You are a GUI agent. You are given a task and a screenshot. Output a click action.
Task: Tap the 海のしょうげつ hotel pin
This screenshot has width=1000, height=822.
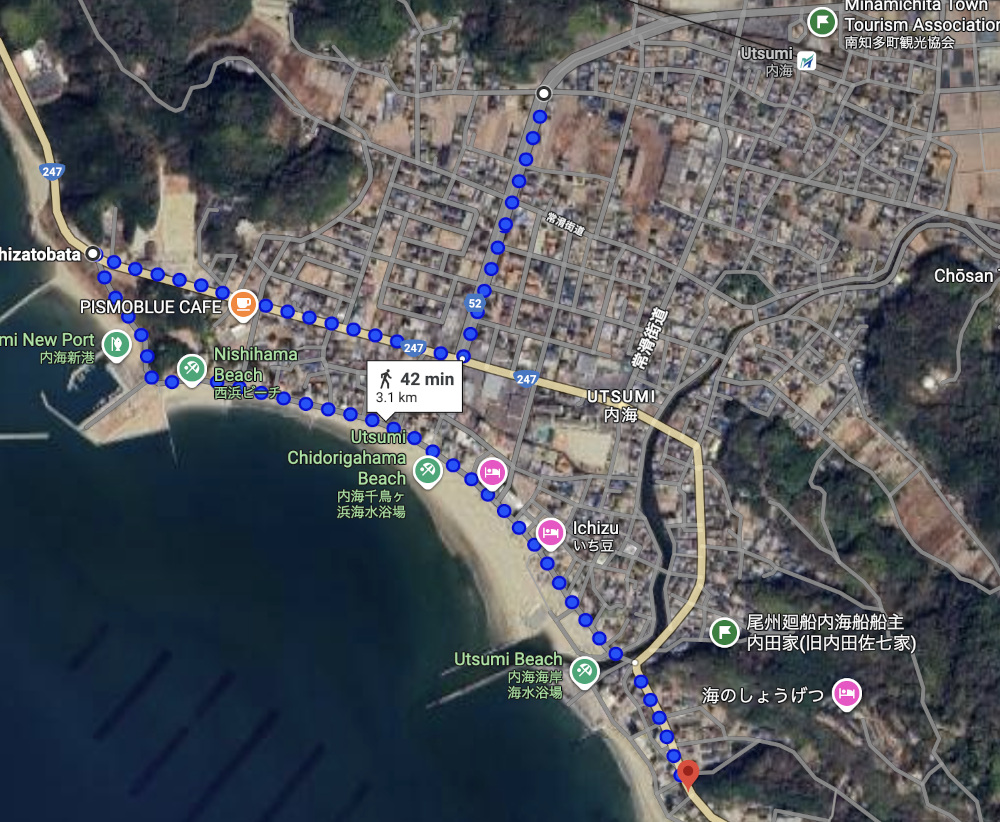click(847, 692)
